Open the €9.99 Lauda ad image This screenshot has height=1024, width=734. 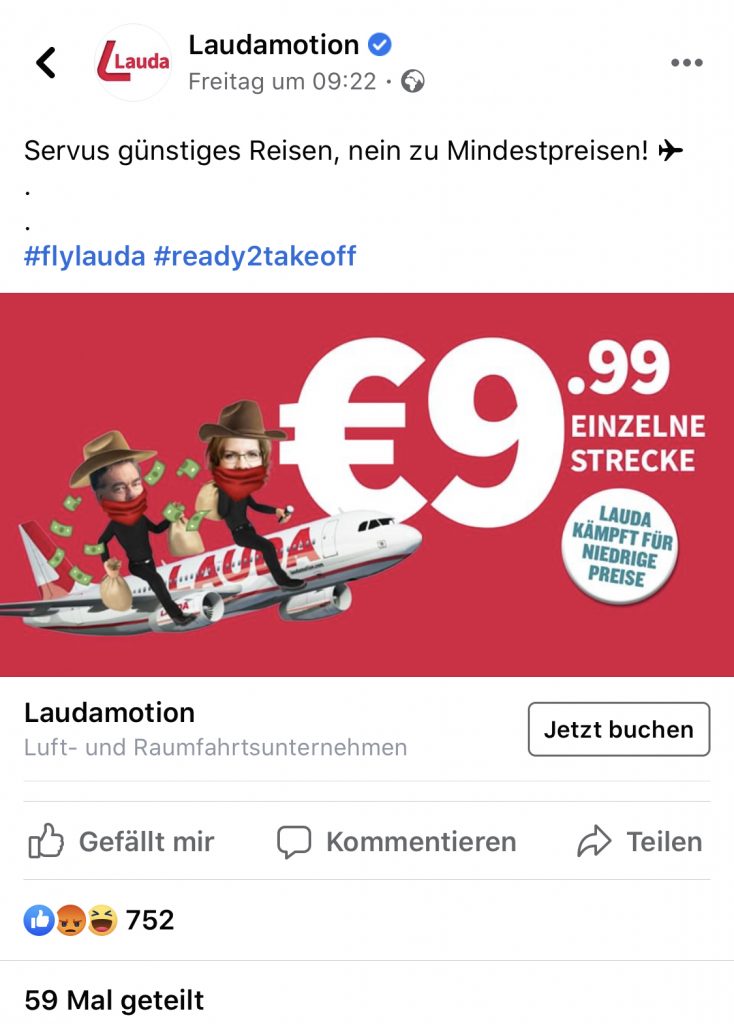click(x=367, y=484)
